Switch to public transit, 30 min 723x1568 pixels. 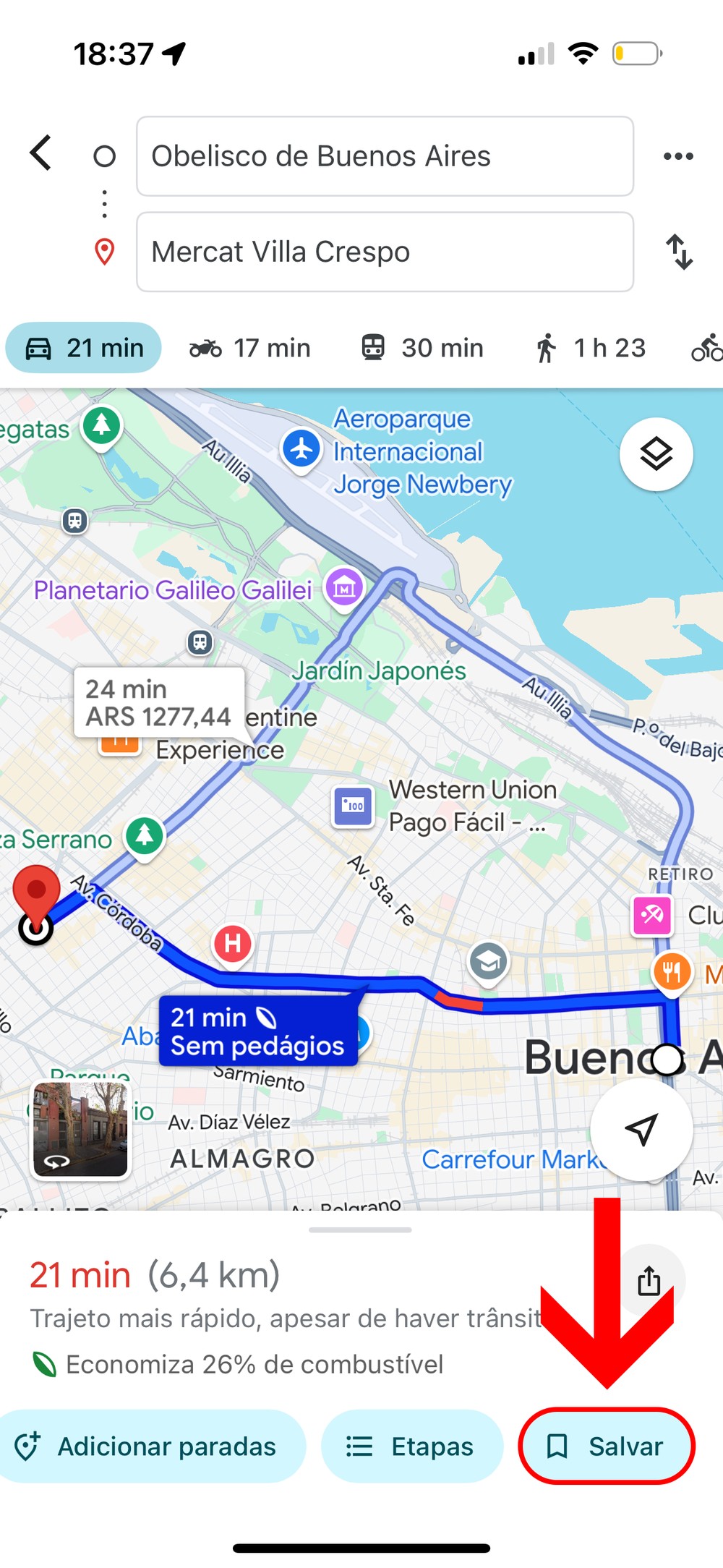tap(422, 348)
